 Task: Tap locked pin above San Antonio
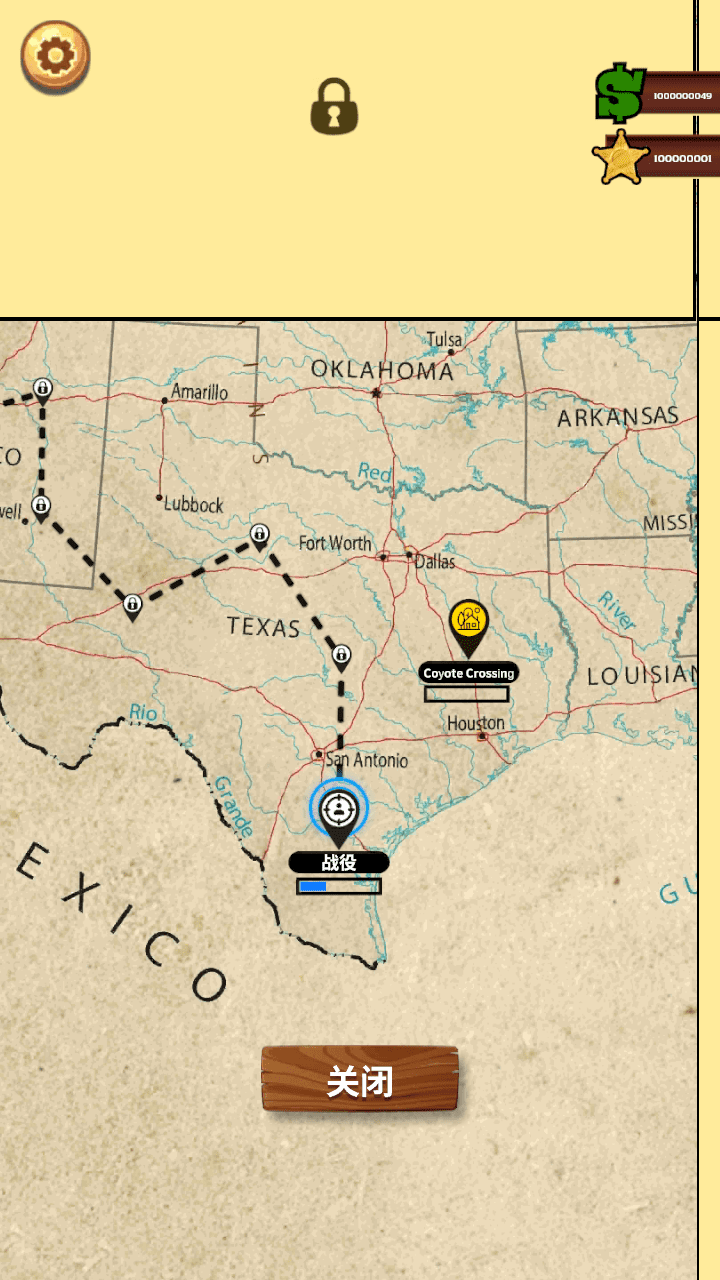(341, 656)
